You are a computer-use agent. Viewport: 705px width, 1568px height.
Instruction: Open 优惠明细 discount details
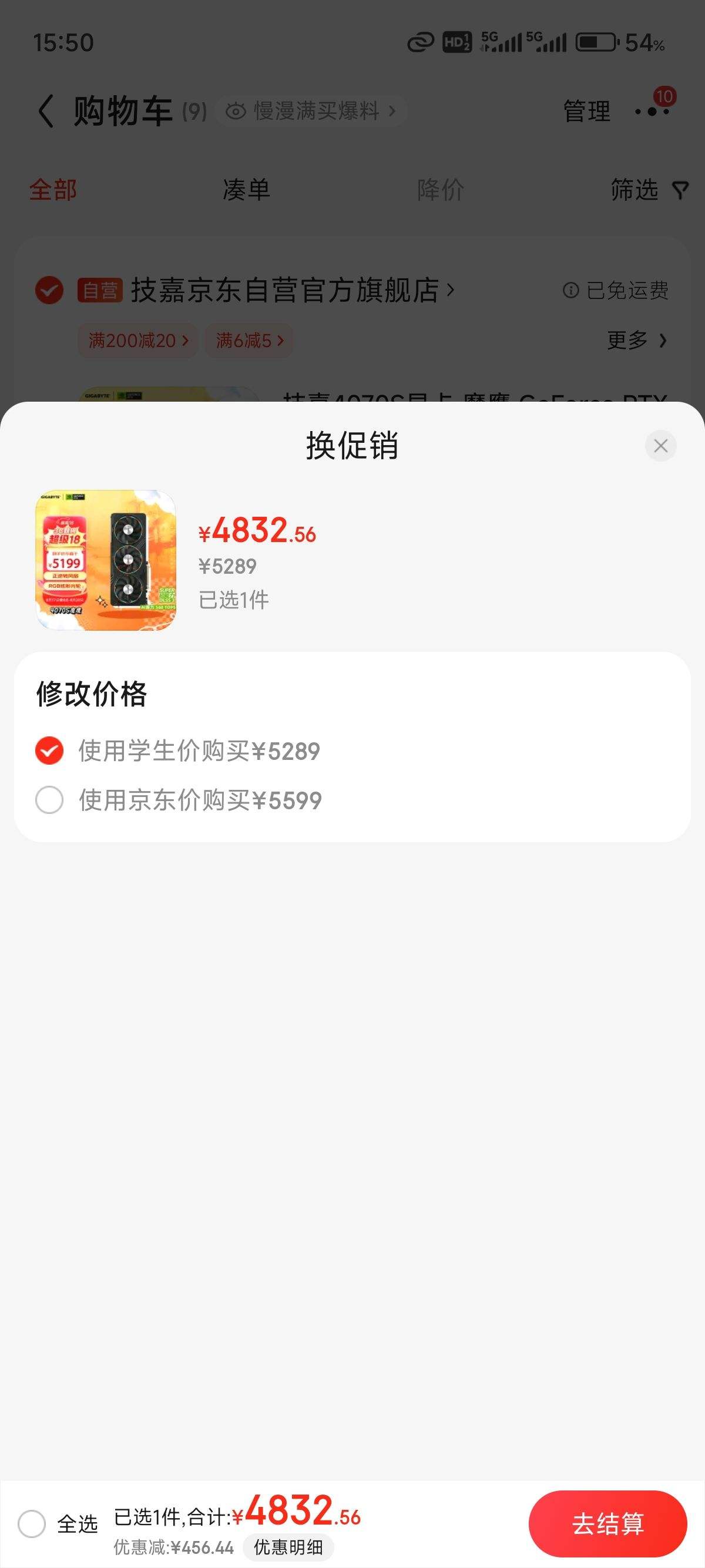[x=288, y=1547]
